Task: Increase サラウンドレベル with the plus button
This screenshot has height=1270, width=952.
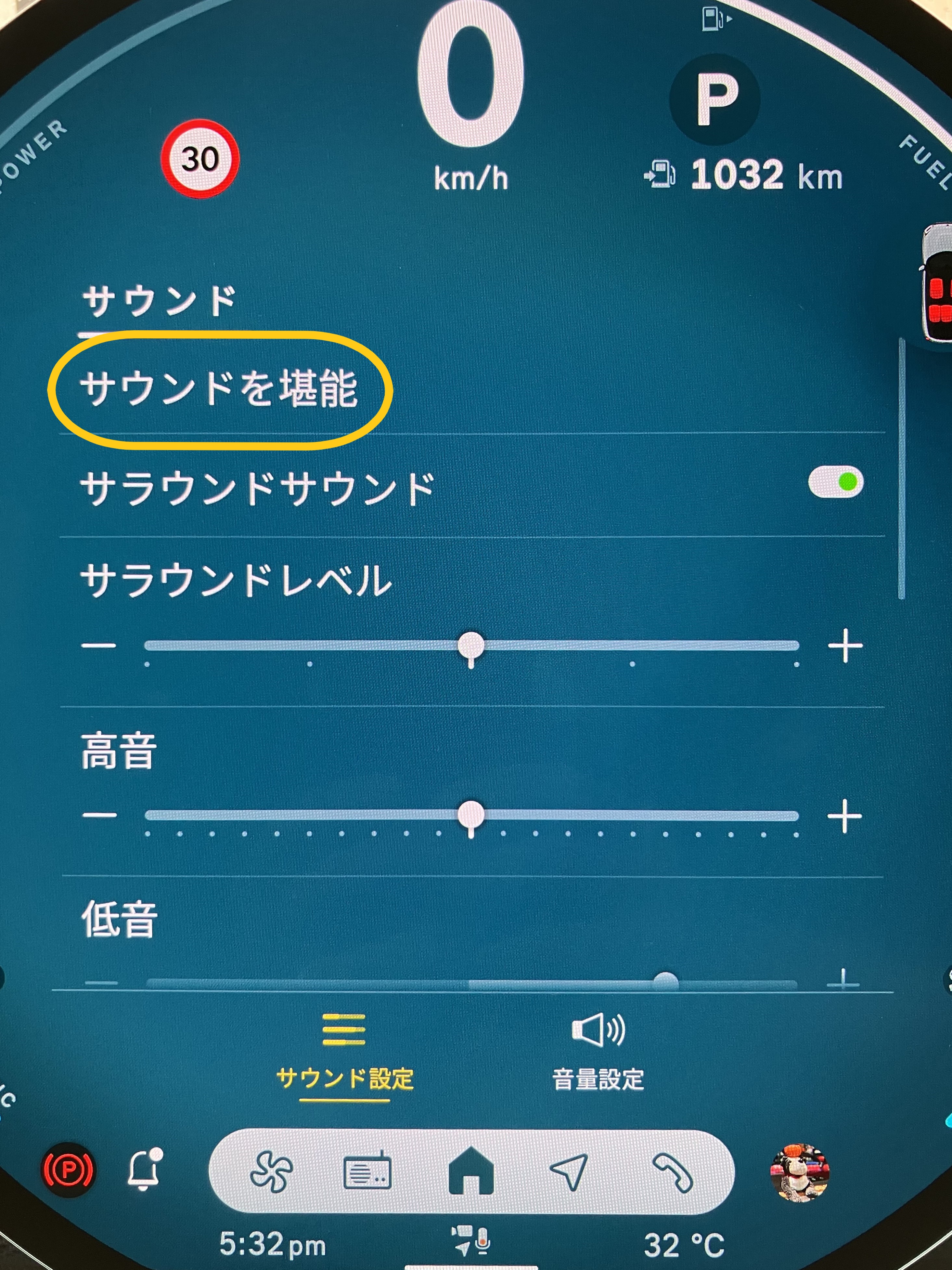Action: pyautogui.click(x=845, y=647)
